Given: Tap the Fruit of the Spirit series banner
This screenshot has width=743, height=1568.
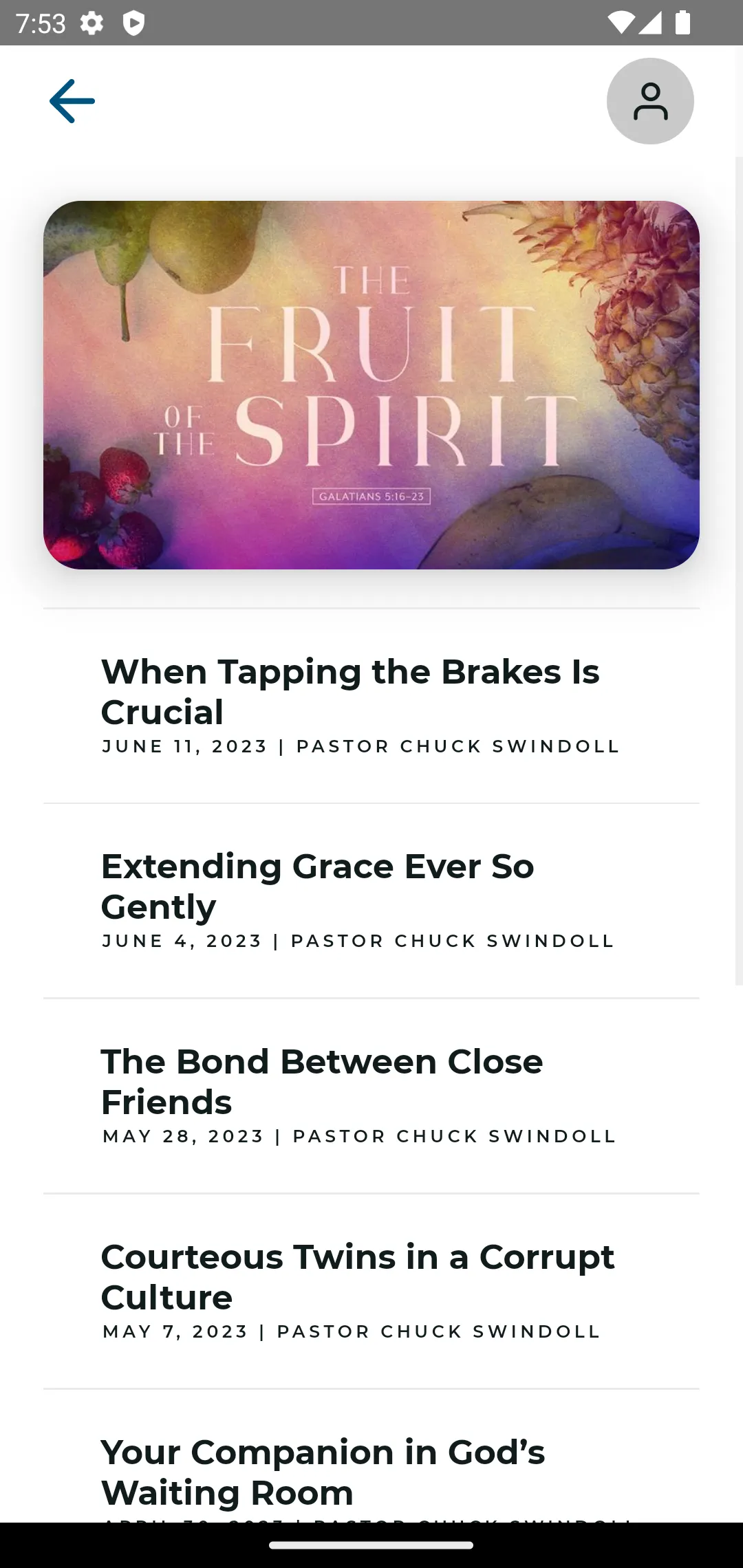Looking at the screenshot, I should tap(371, 385).
